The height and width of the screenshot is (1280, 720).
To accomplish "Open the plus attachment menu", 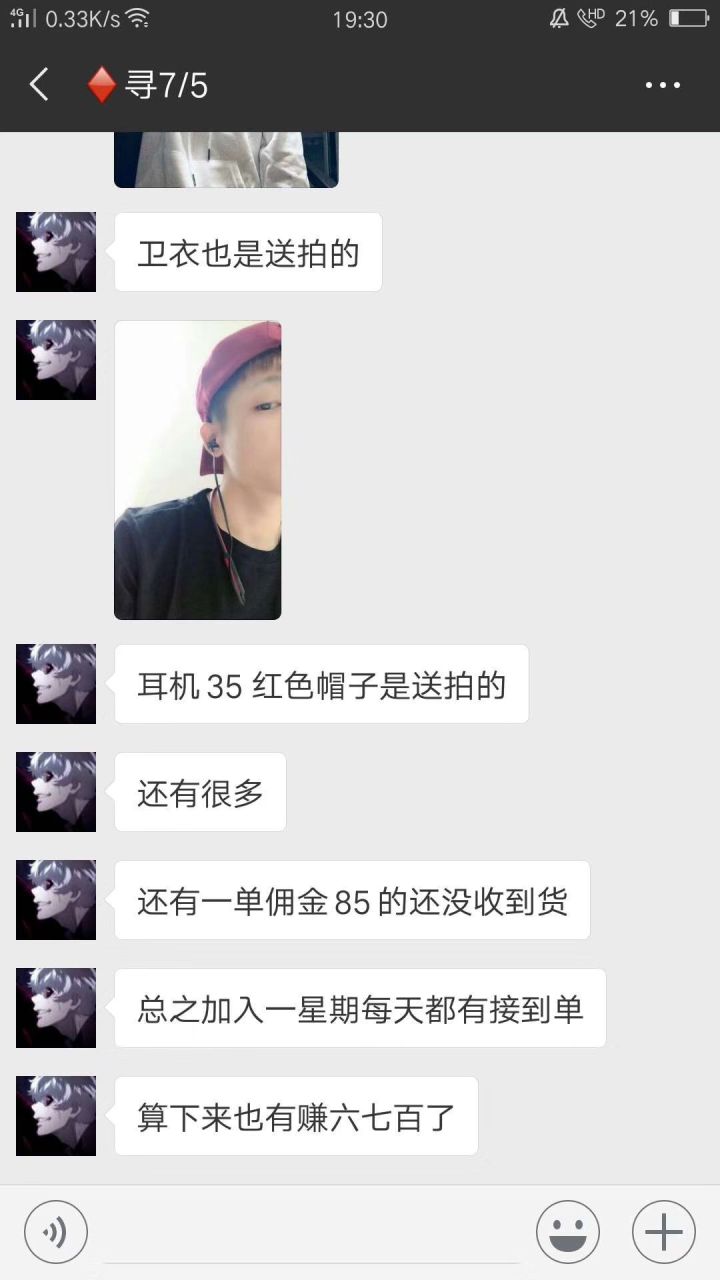I will (x=663, y=1232).
